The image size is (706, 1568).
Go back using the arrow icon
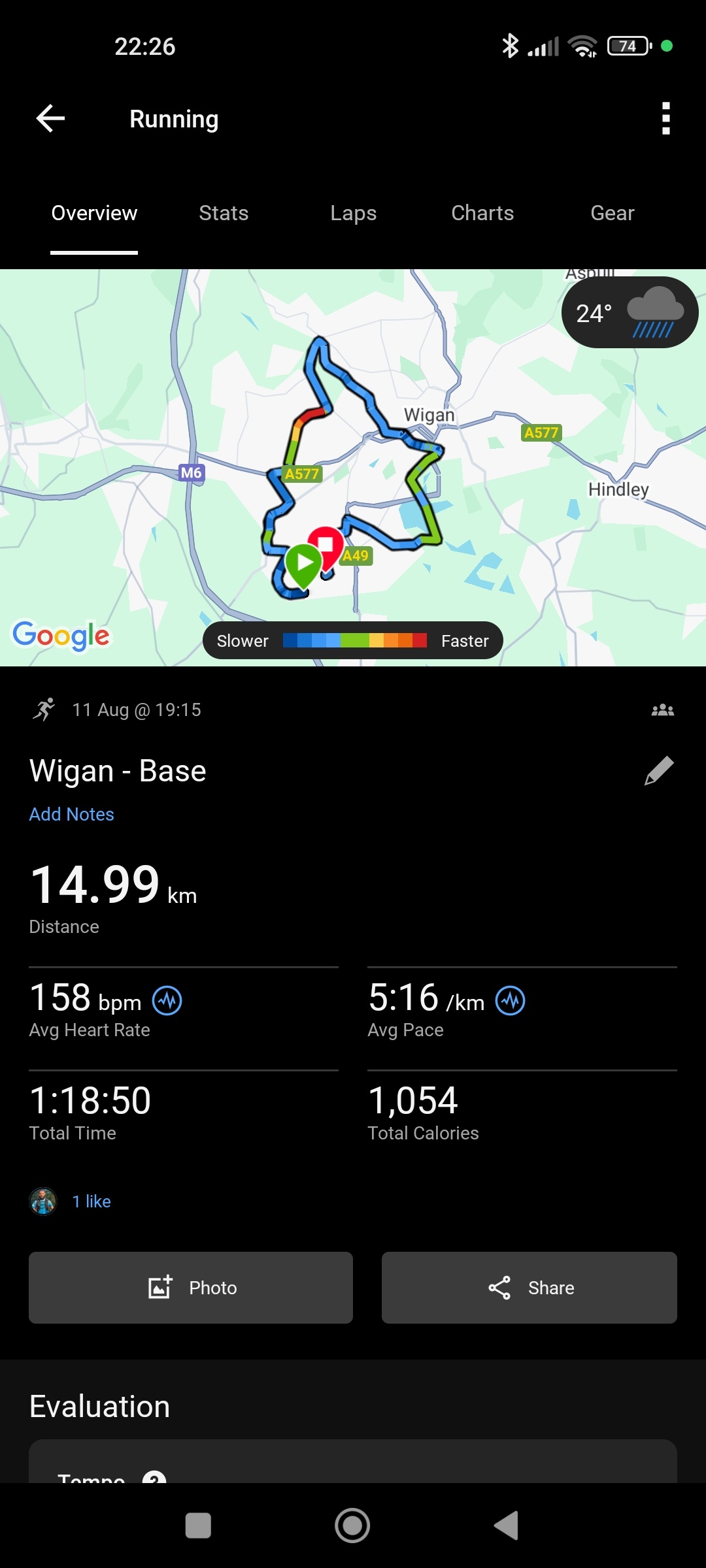pos(50,118)
